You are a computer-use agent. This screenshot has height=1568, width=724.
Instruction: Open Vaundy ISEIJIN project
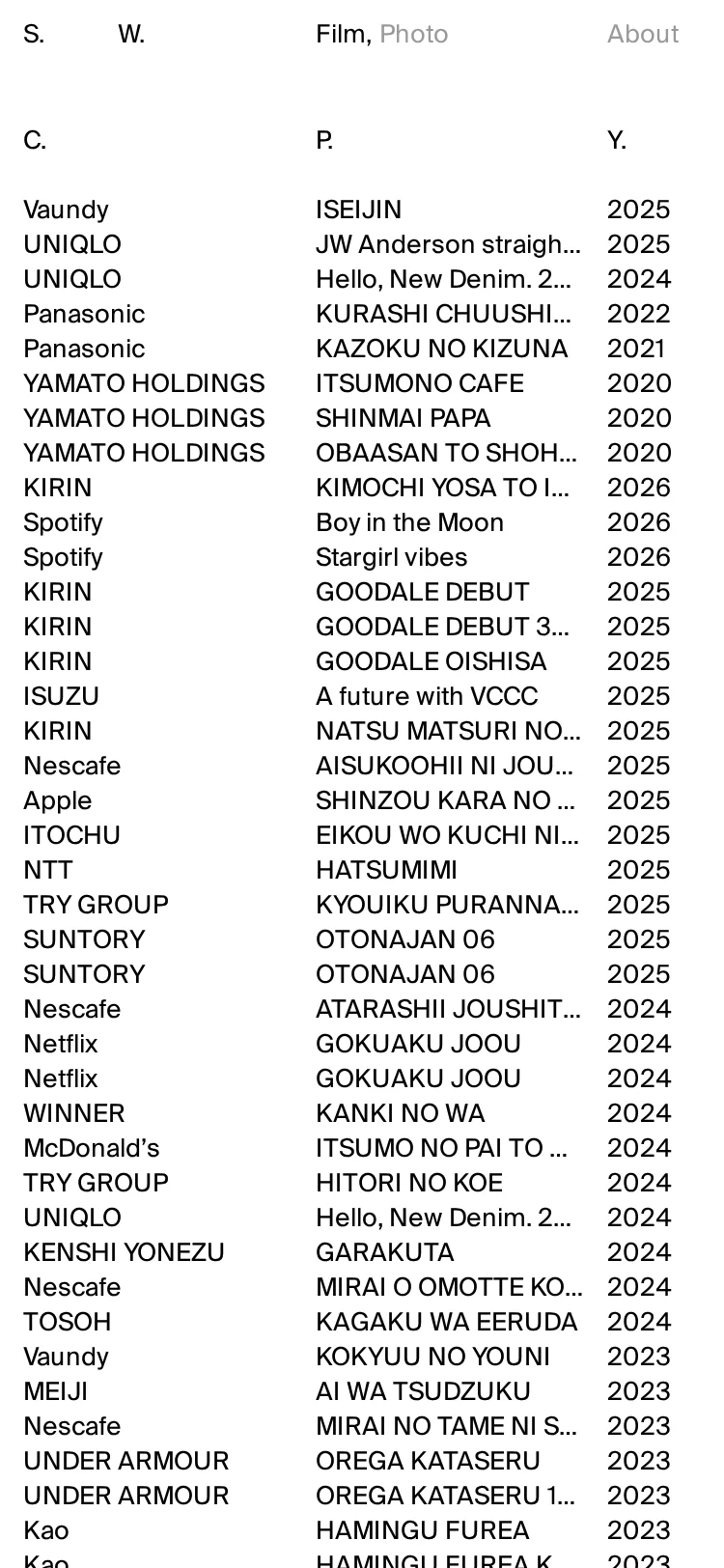click(x=358, y=210)
